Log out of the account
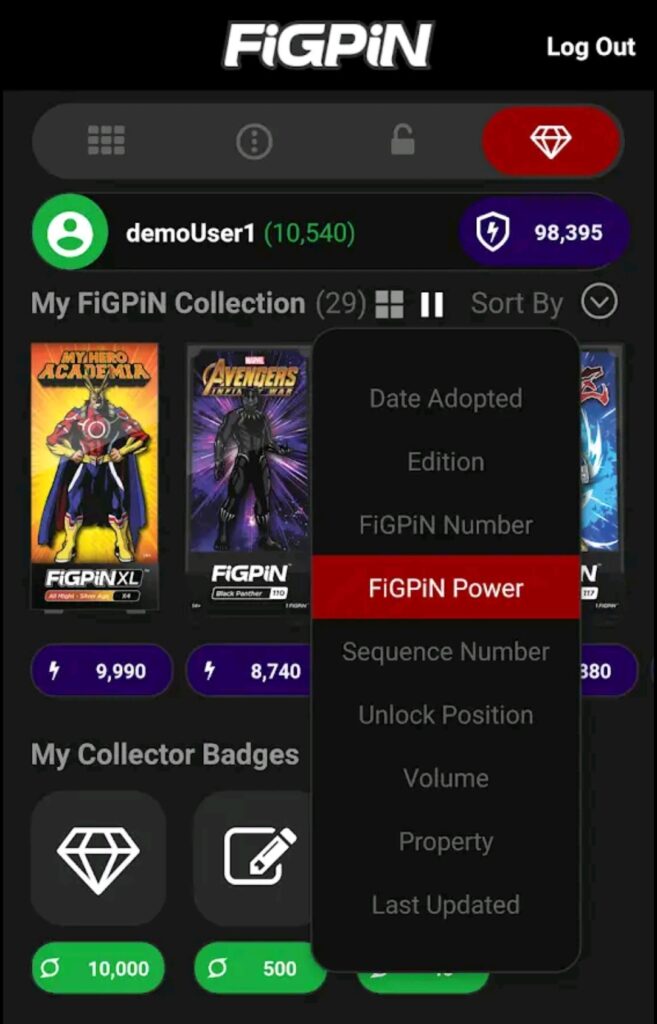The image size is (657, 1024). point(590,47)
